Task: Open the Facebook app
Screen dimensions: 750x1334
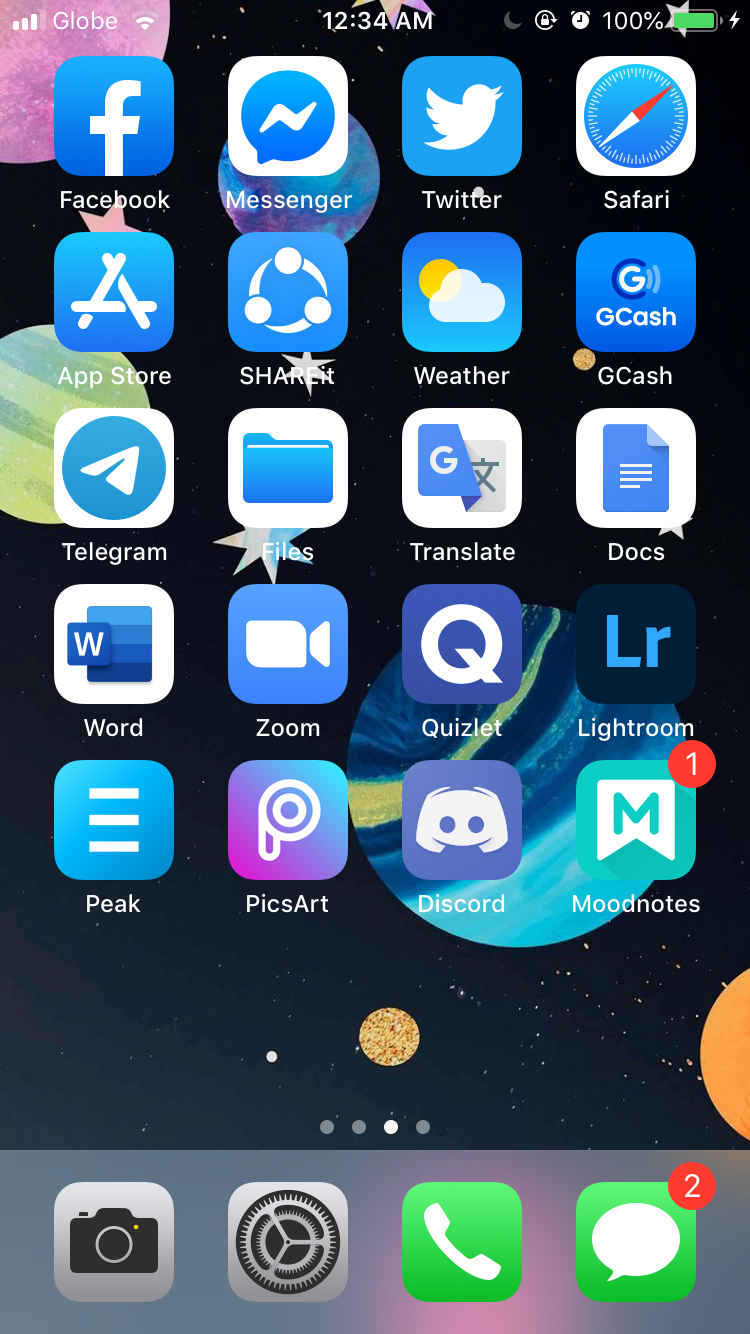Action: [x=114, y=116]
